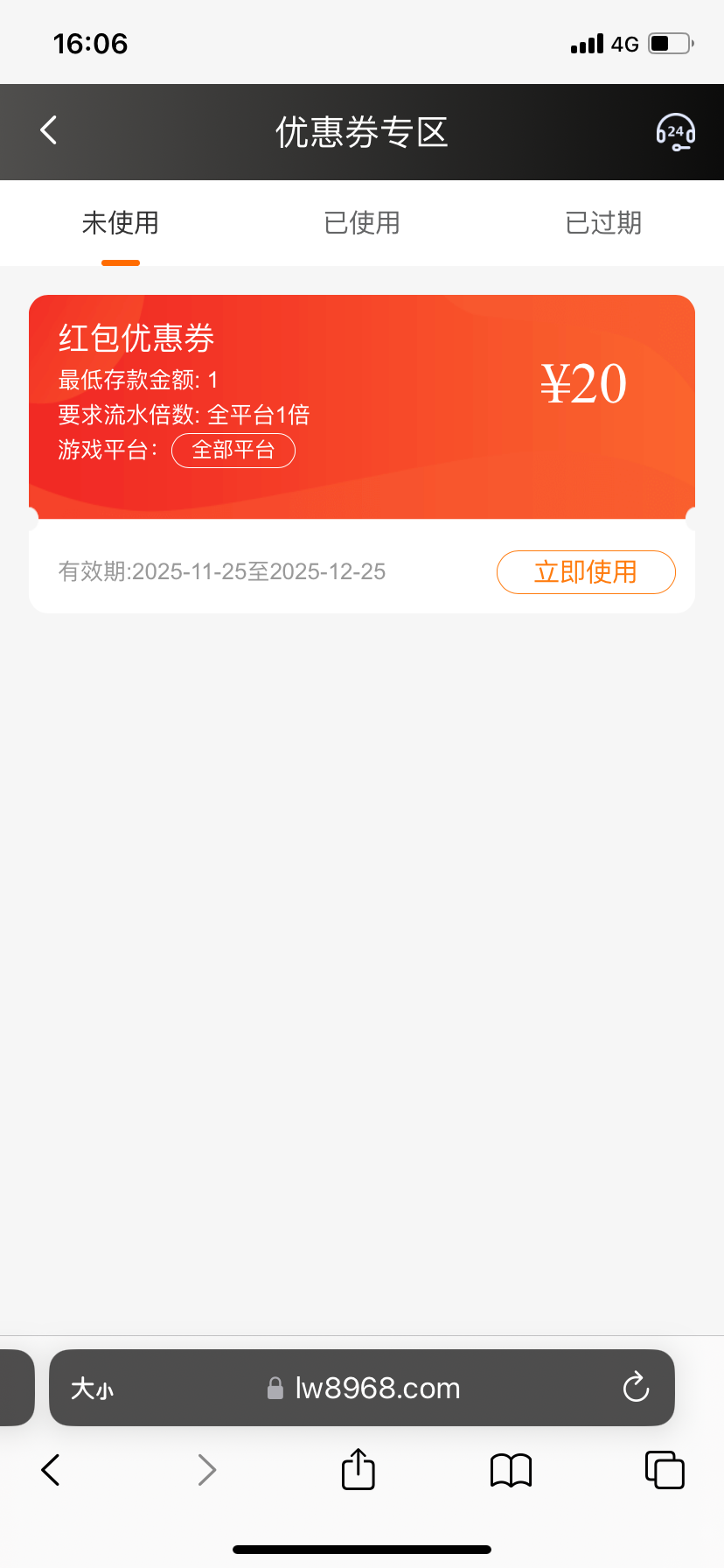The height and width of the screenshot is (1568, 724).
Task: Open the 大小 page settings menu
Action: click(92, 1388)
